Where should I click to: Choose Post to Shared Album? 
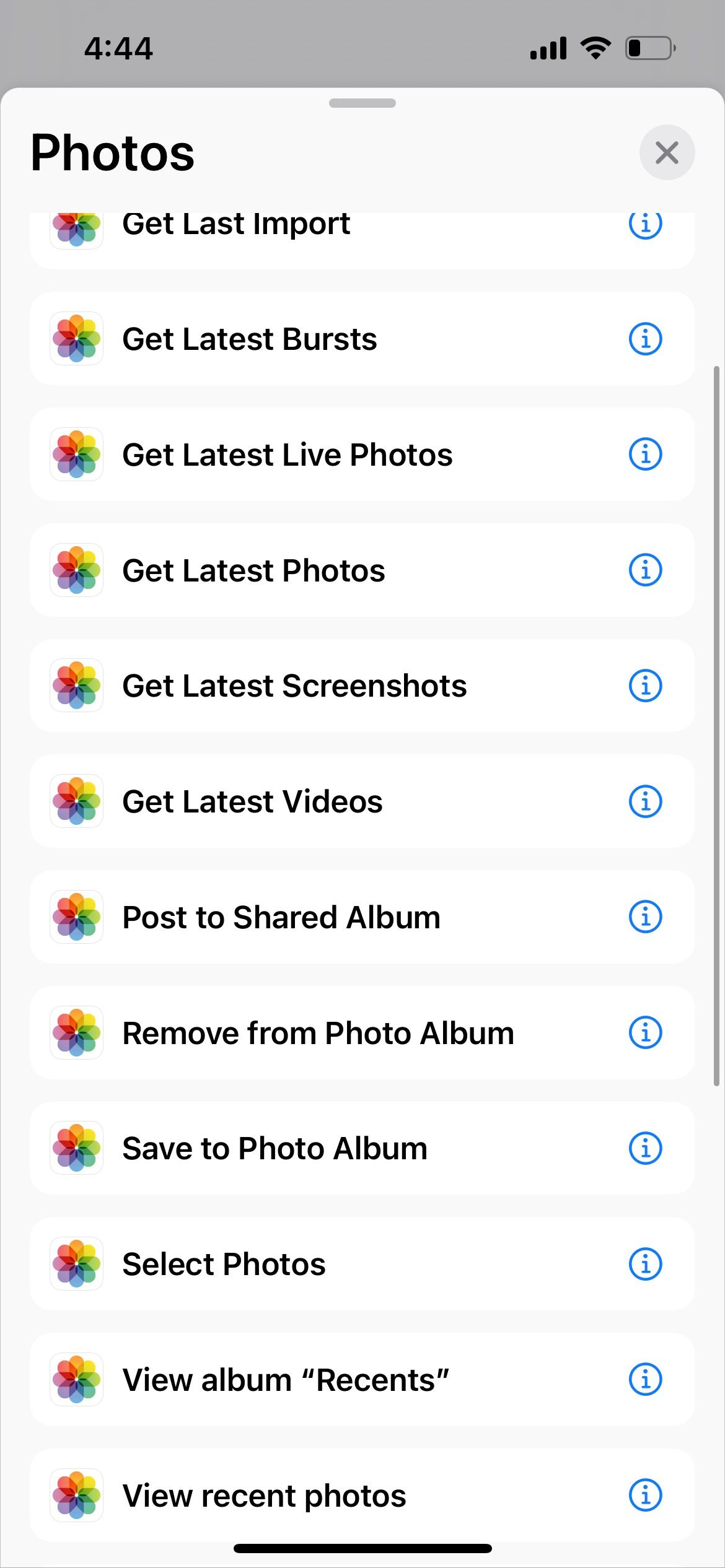(281, 917)
